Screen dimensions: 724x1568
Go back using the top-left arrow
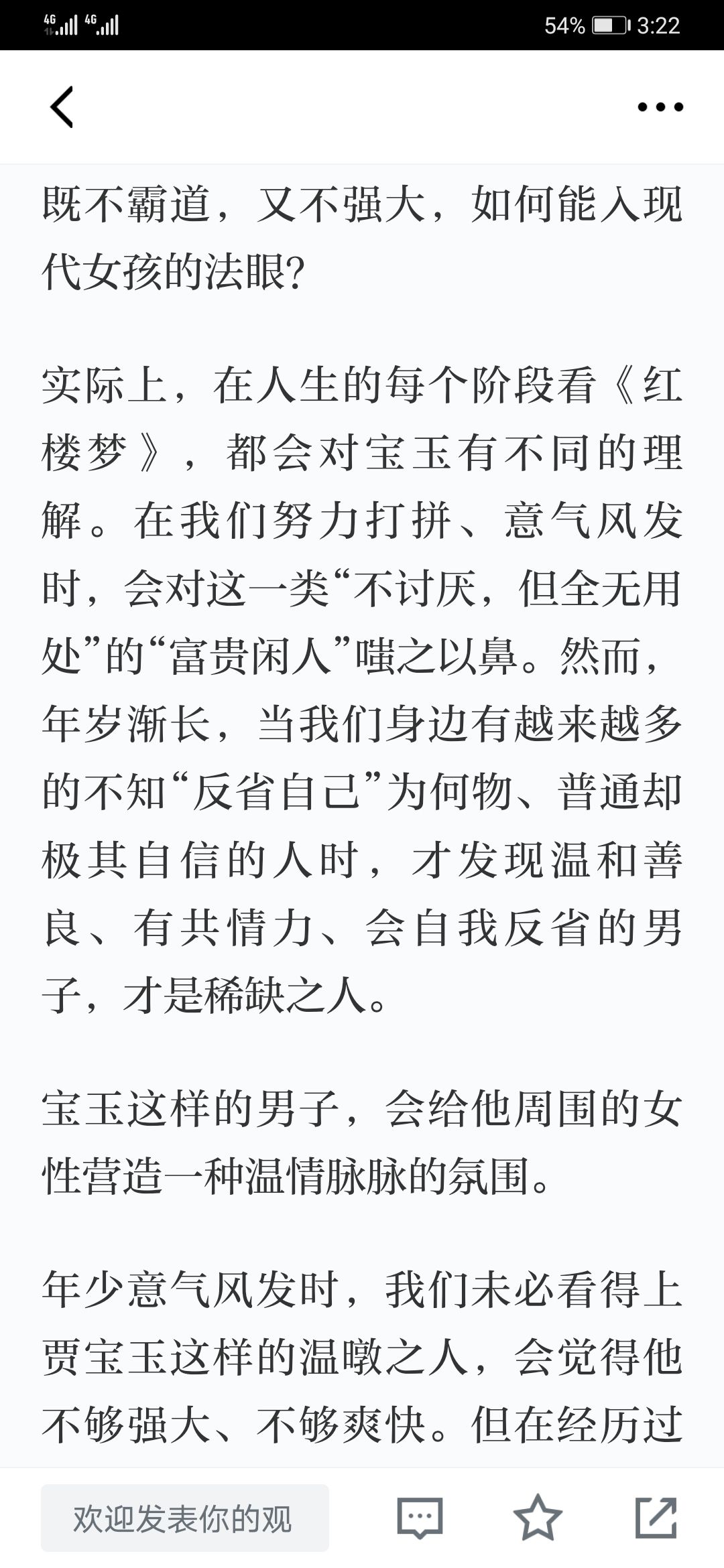click(x=62, y=107)
